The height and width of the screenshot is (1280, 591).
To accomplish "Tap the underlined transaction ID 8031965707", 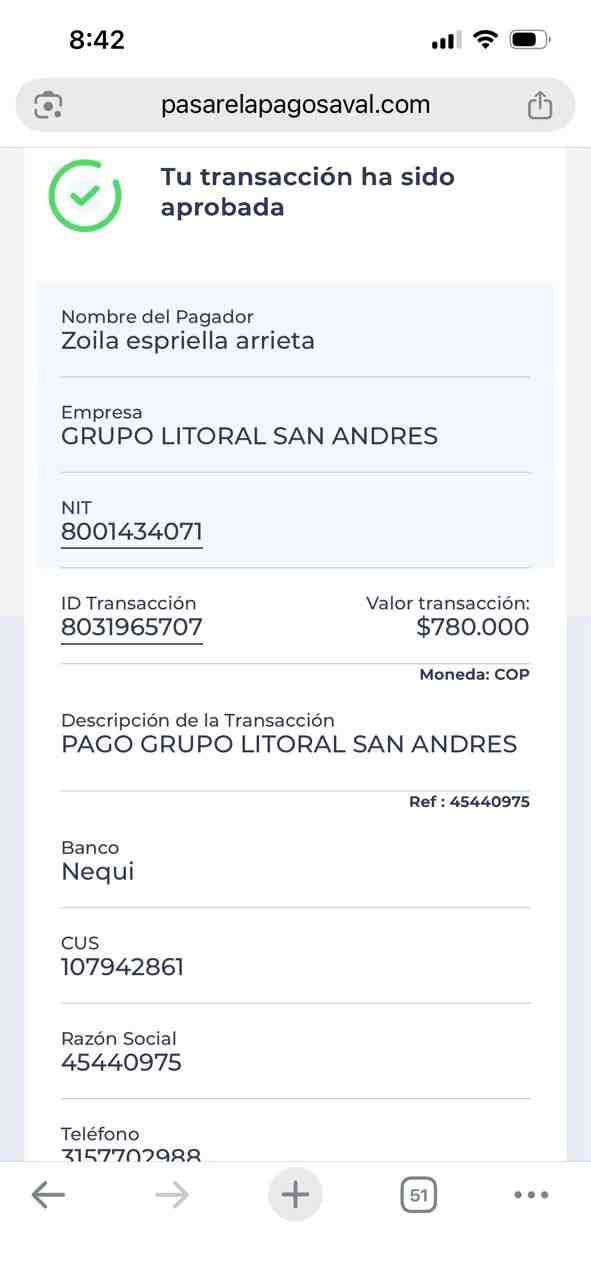I will 132,628.
